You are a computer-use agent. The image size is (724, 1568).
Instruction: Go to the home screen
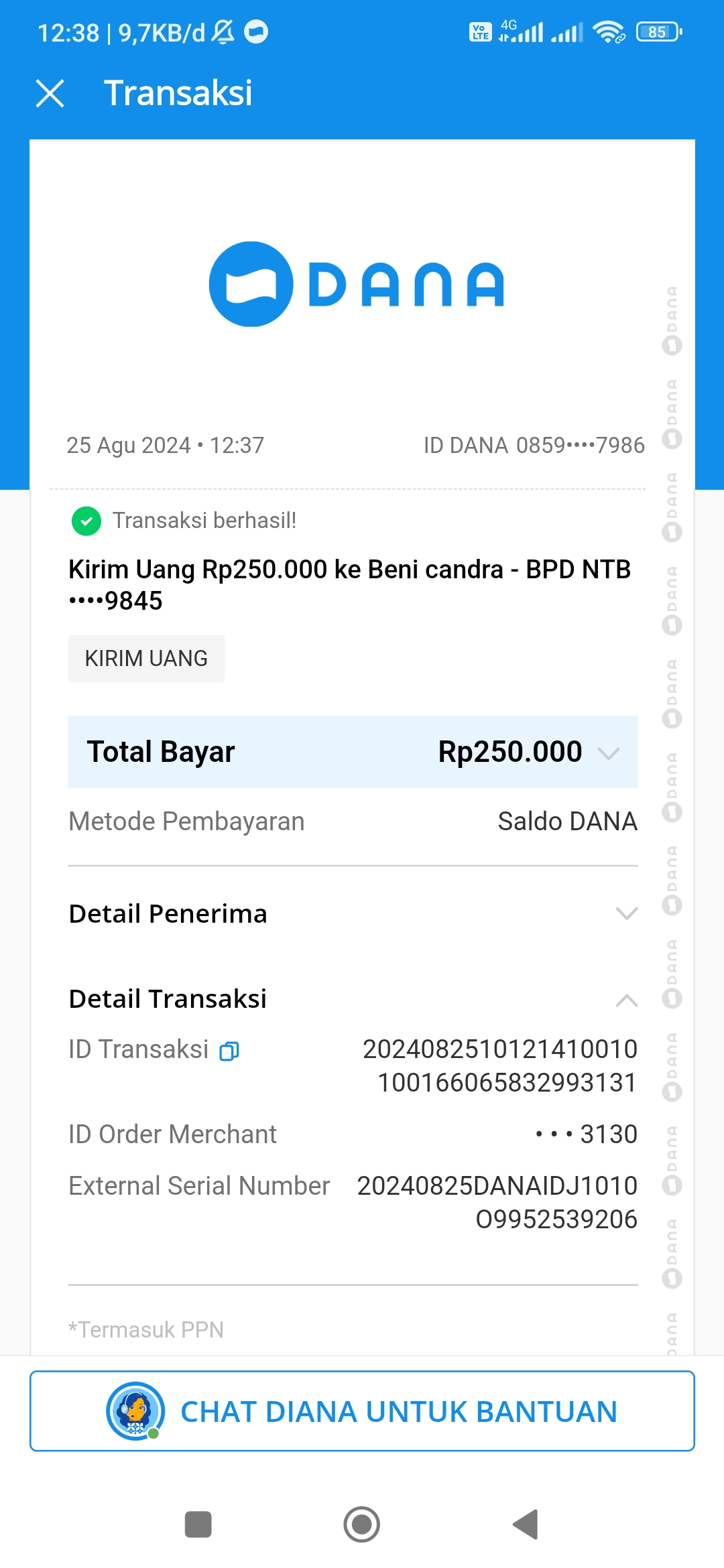click(x=362, y=1525)
